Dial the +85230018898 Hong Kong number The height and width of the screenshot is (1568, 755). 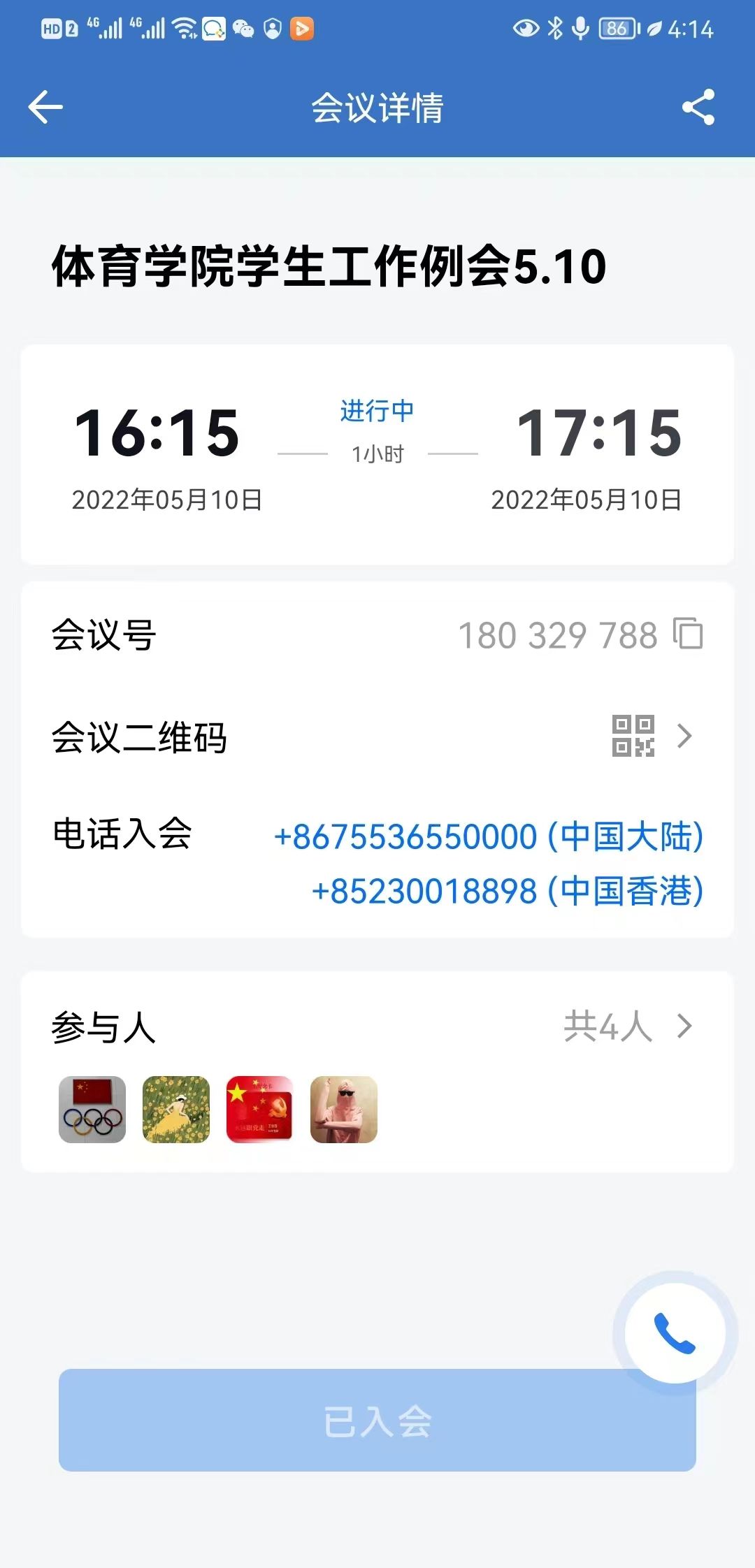508,891
